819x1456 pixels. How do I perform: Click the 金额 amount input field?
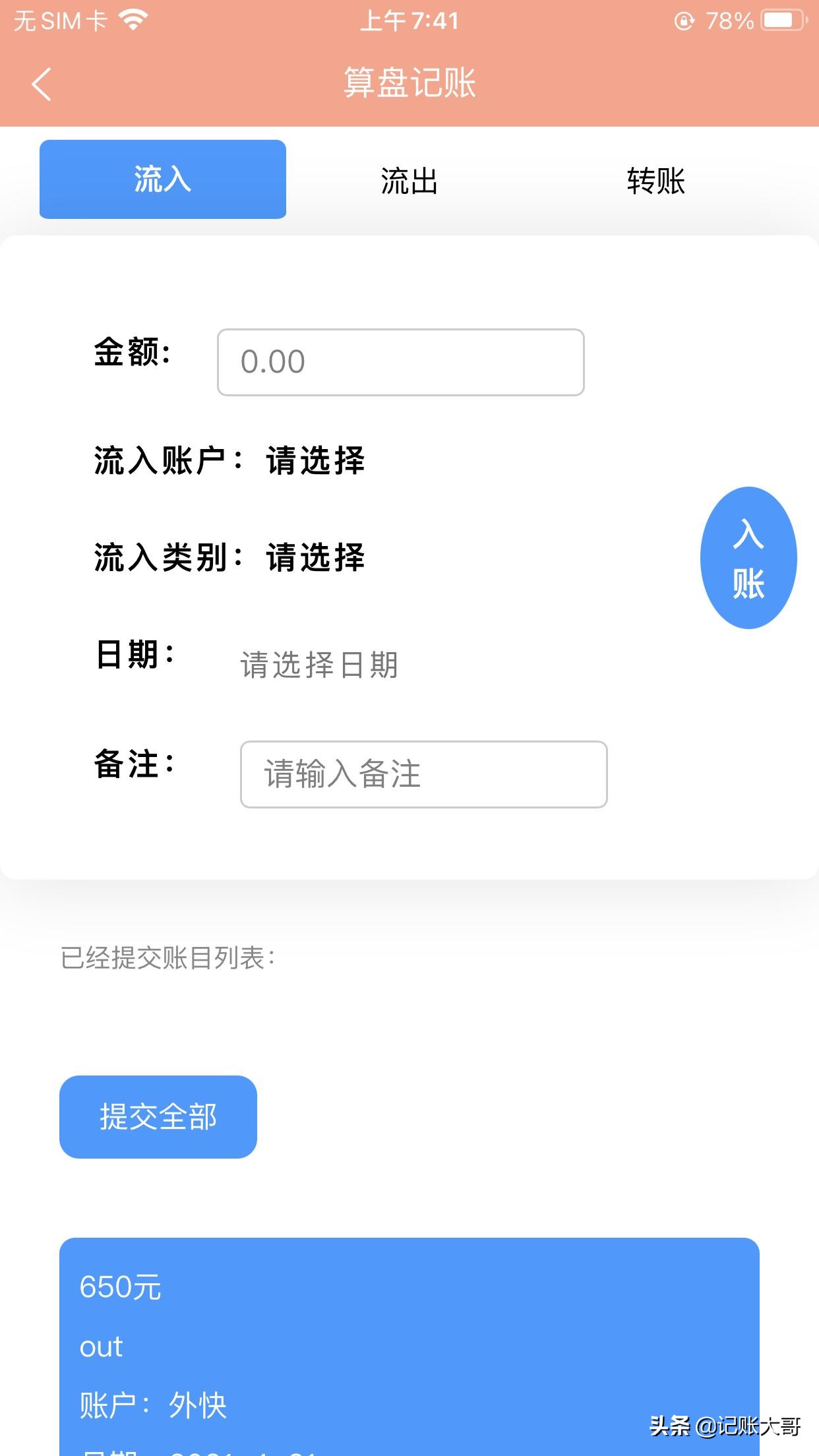400,362
